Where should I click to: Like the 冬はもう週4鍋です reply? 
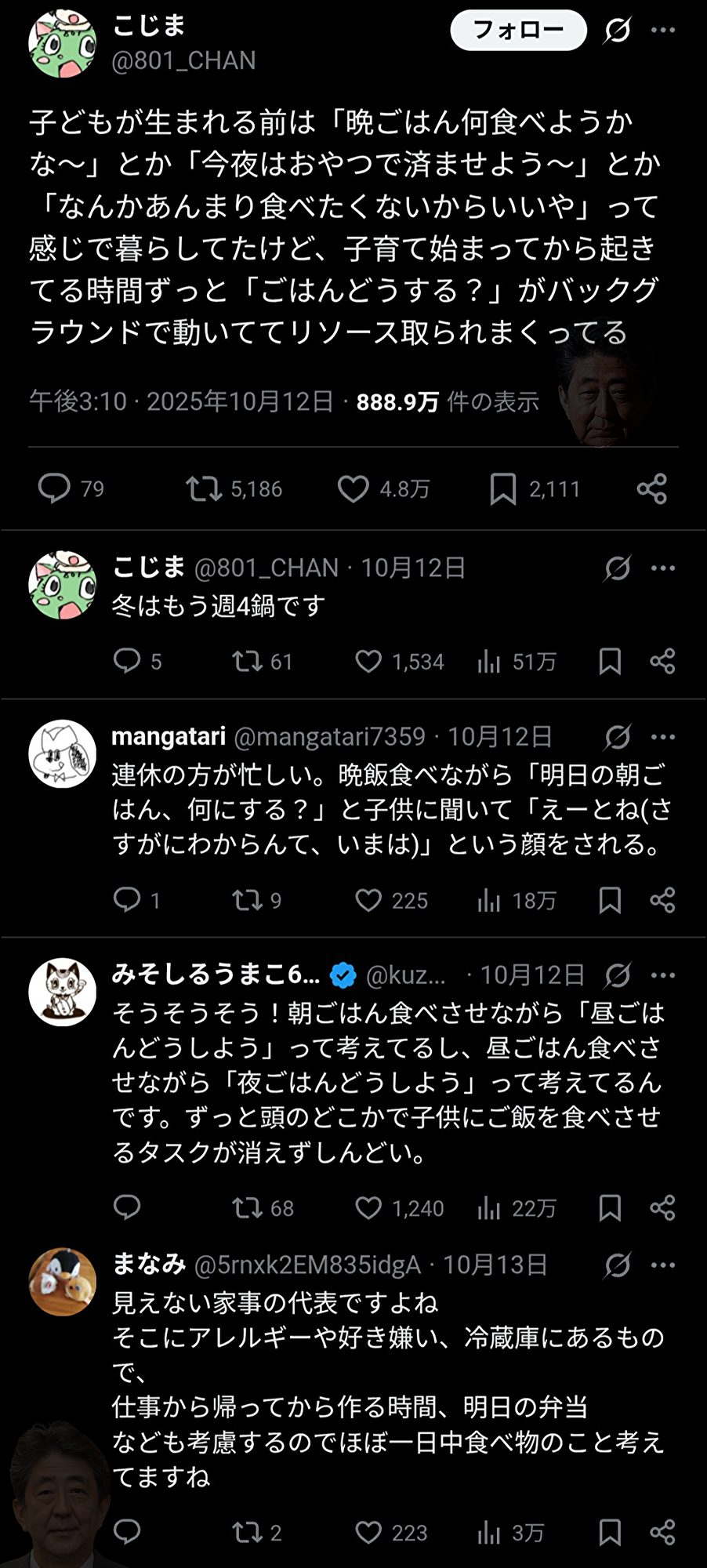(x=368, y=662)
